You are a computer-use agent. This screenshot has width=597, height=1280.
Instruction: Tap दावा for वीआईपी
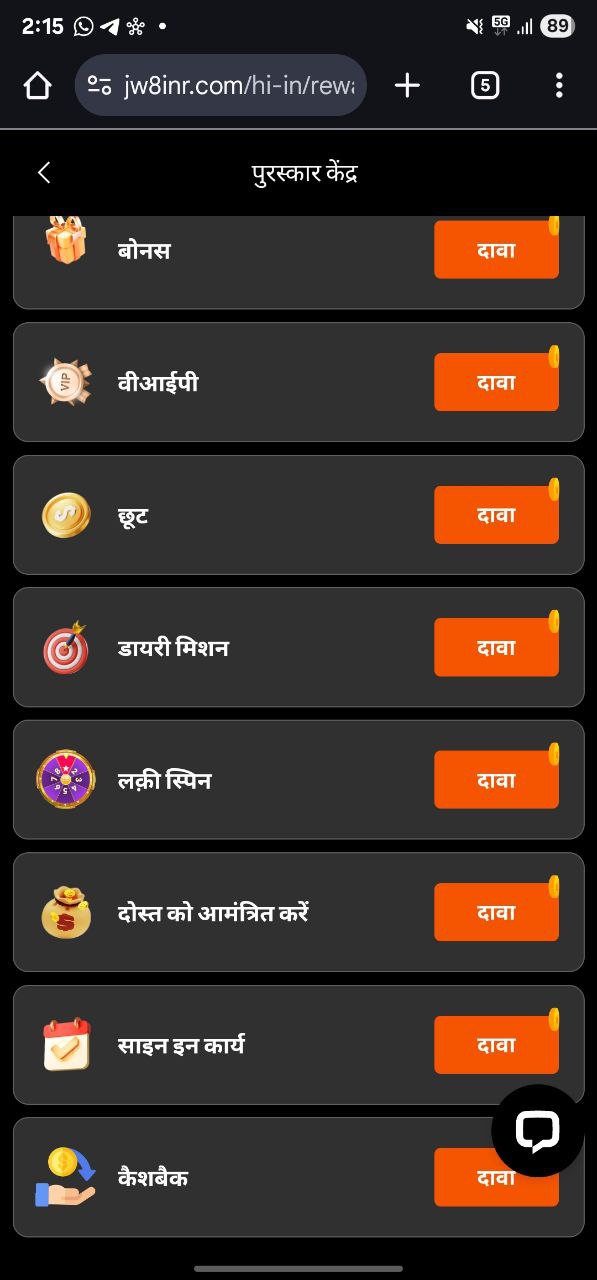496,382
